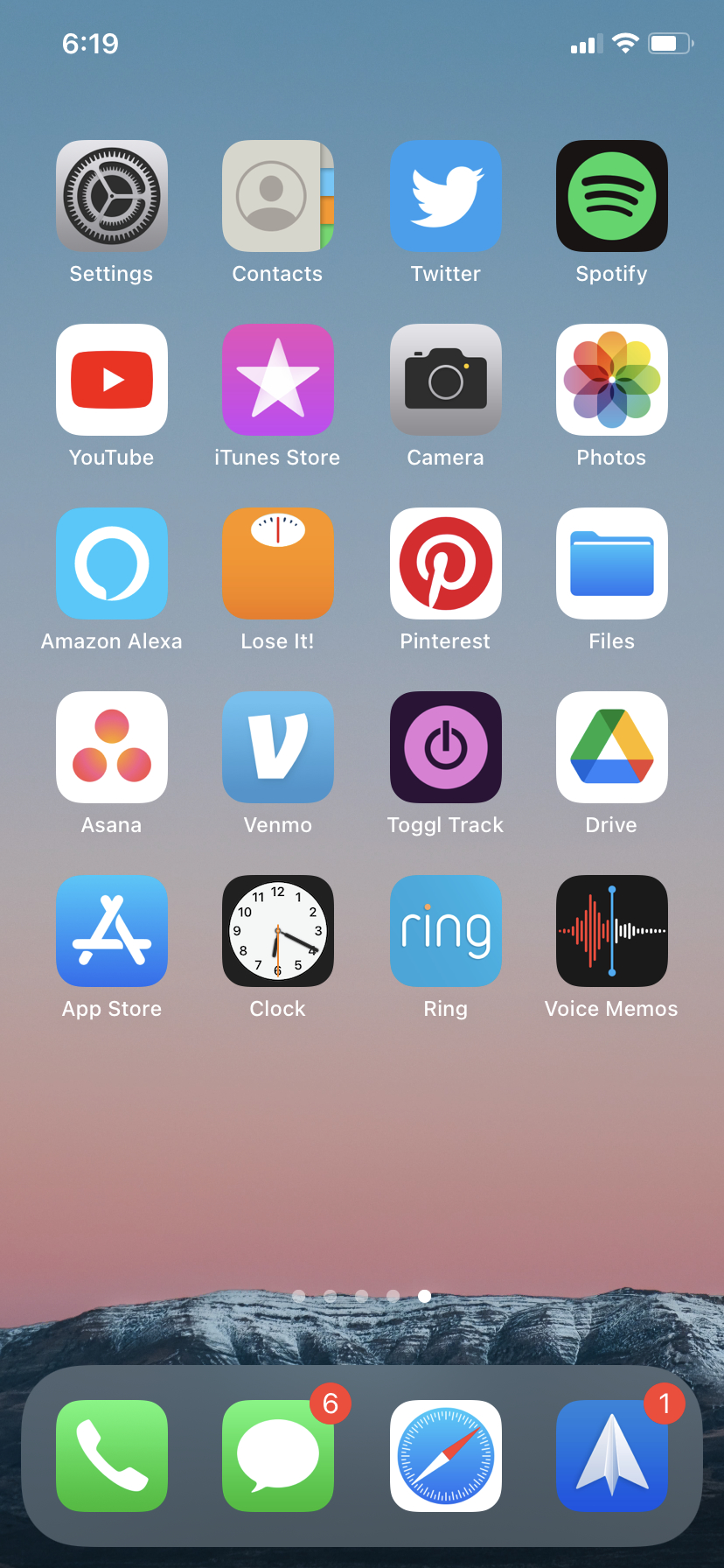Open Google Drive

coord(612,747)
